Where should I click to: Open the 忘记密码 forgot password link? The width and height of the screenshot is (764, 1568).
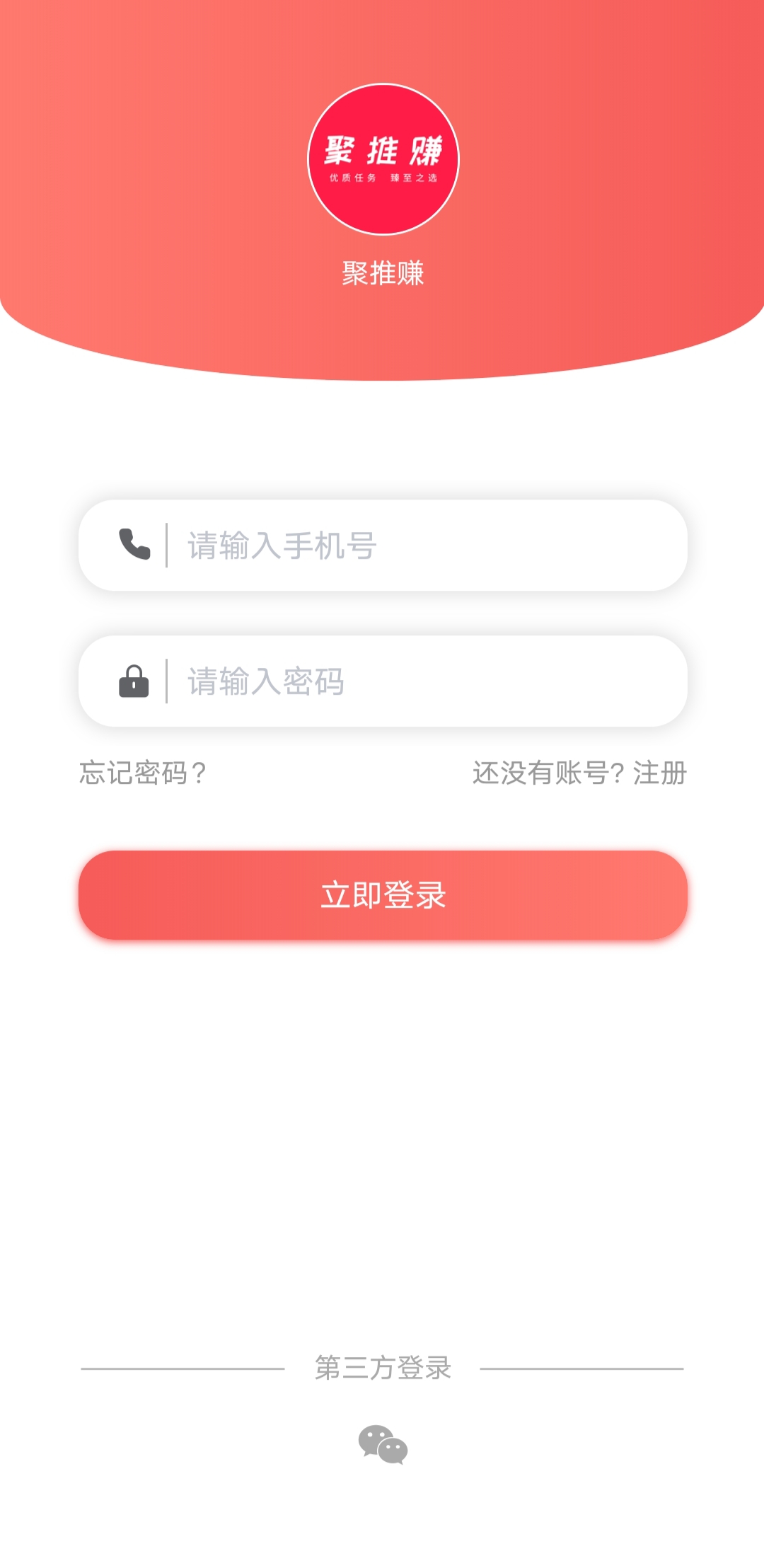142,773
